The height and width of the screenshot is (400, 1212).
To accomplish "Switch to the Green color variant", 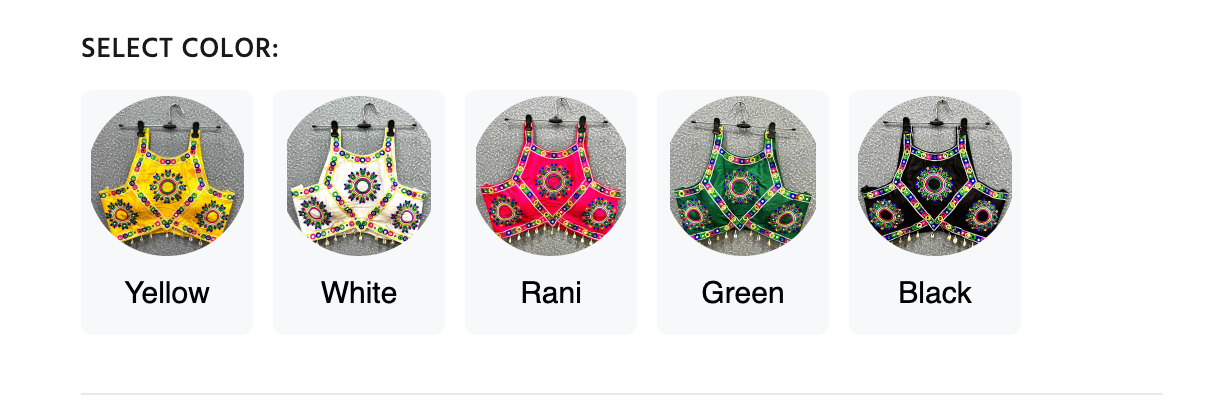I will click(743, 212).
